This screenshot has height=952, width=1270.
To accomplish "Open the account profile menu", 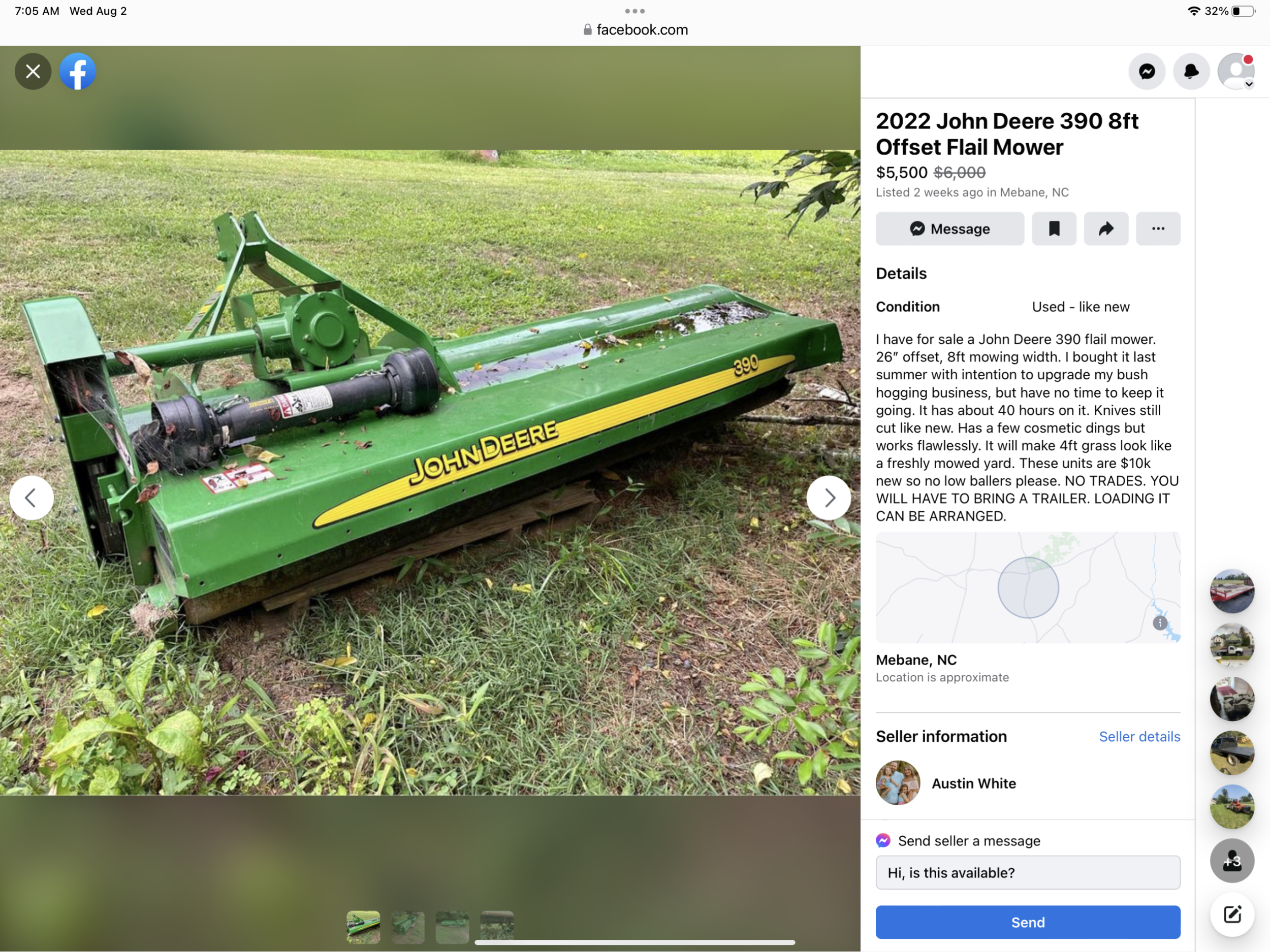I will coord(1235,72).
